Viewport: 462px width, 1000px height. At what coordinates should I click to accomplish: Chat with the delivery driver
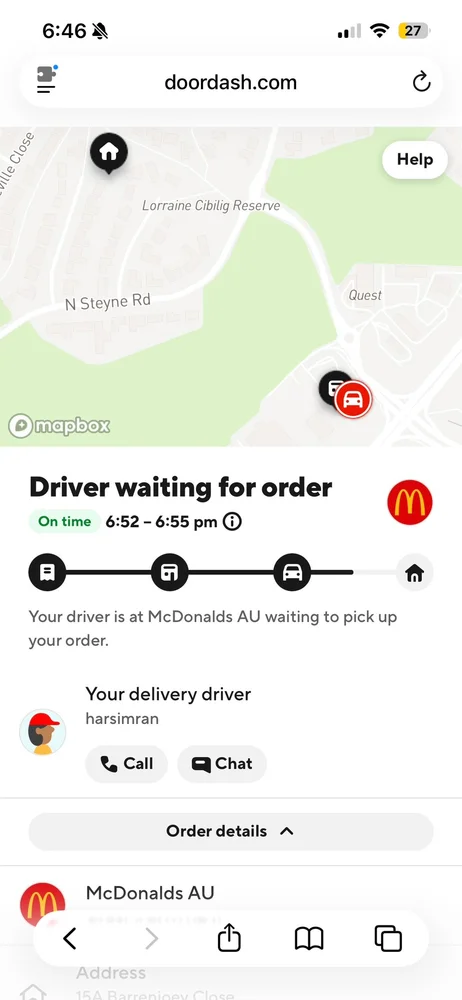click(221, 764)
